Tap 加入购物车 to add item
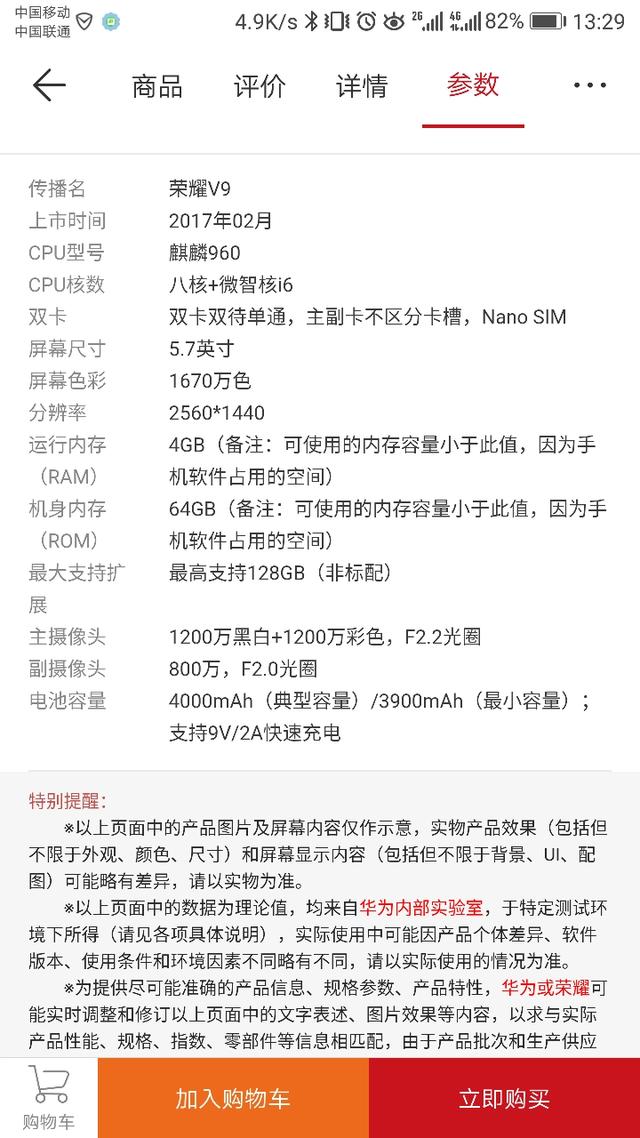Image resolution: width=640 pixels, height=1138 pixels. pyautogui.click(x=233, y=1098)
